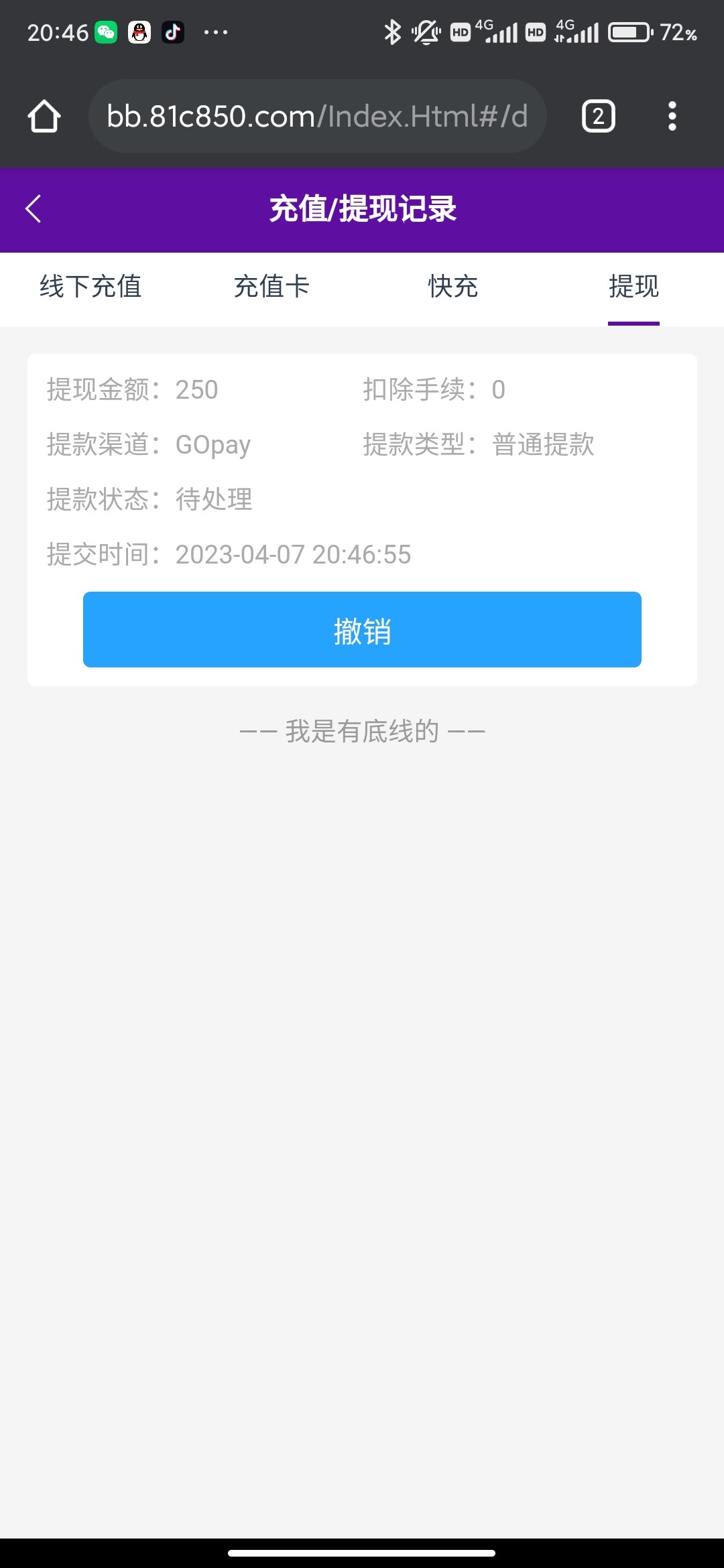
Task: Switch to the 快充 tab
Action: tap(453, 287)
